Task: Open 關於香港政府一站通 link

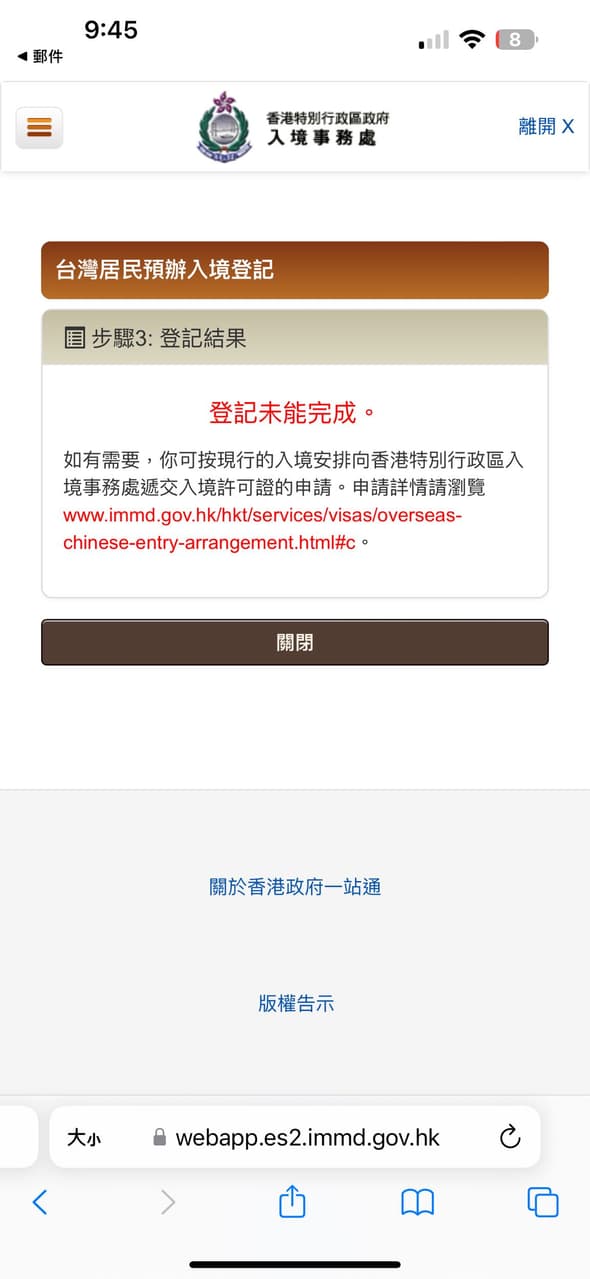Action: pos(295,887)
